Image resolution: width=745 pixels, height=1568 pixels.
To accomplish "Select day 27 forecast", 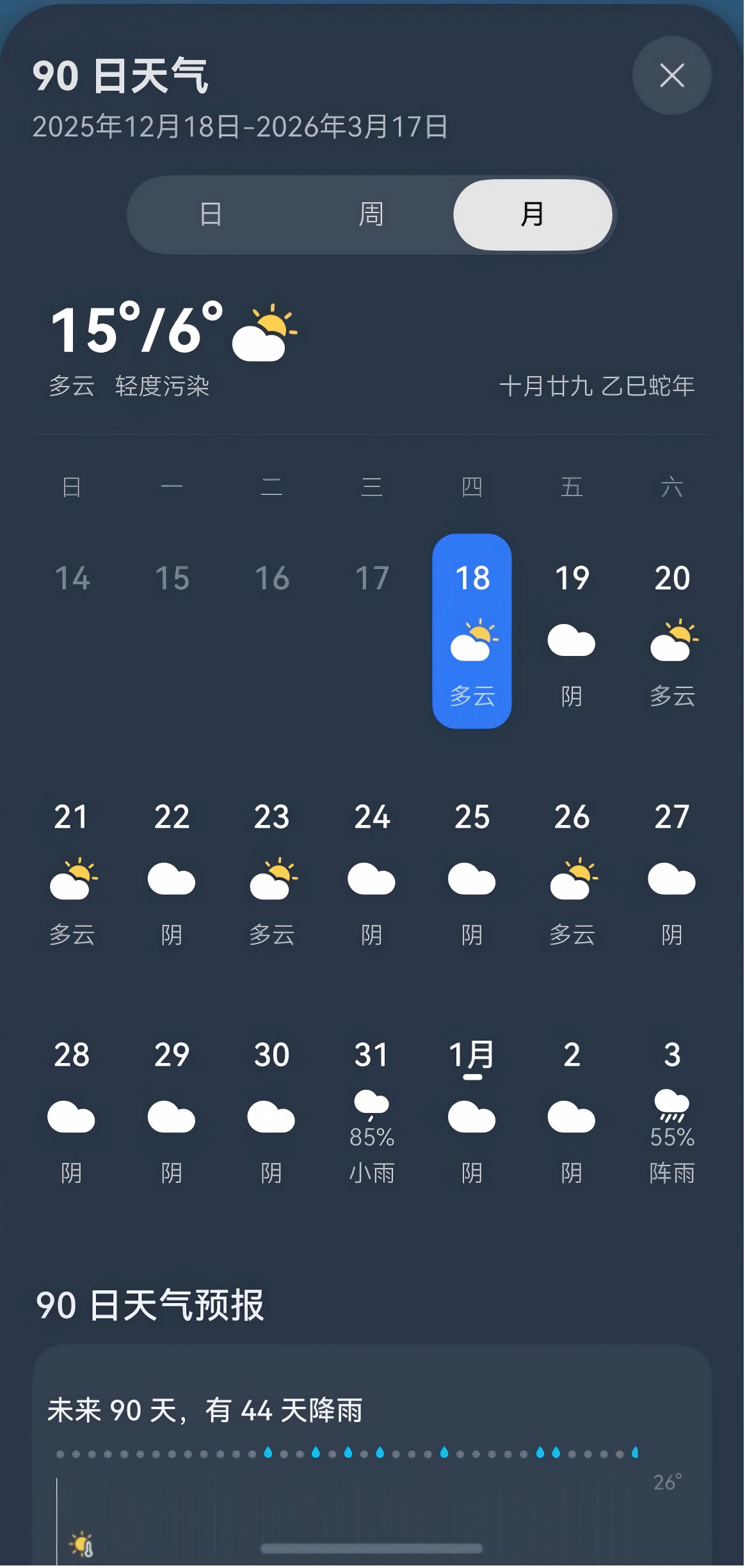I will pyautogui.click(x=672, y=870).
